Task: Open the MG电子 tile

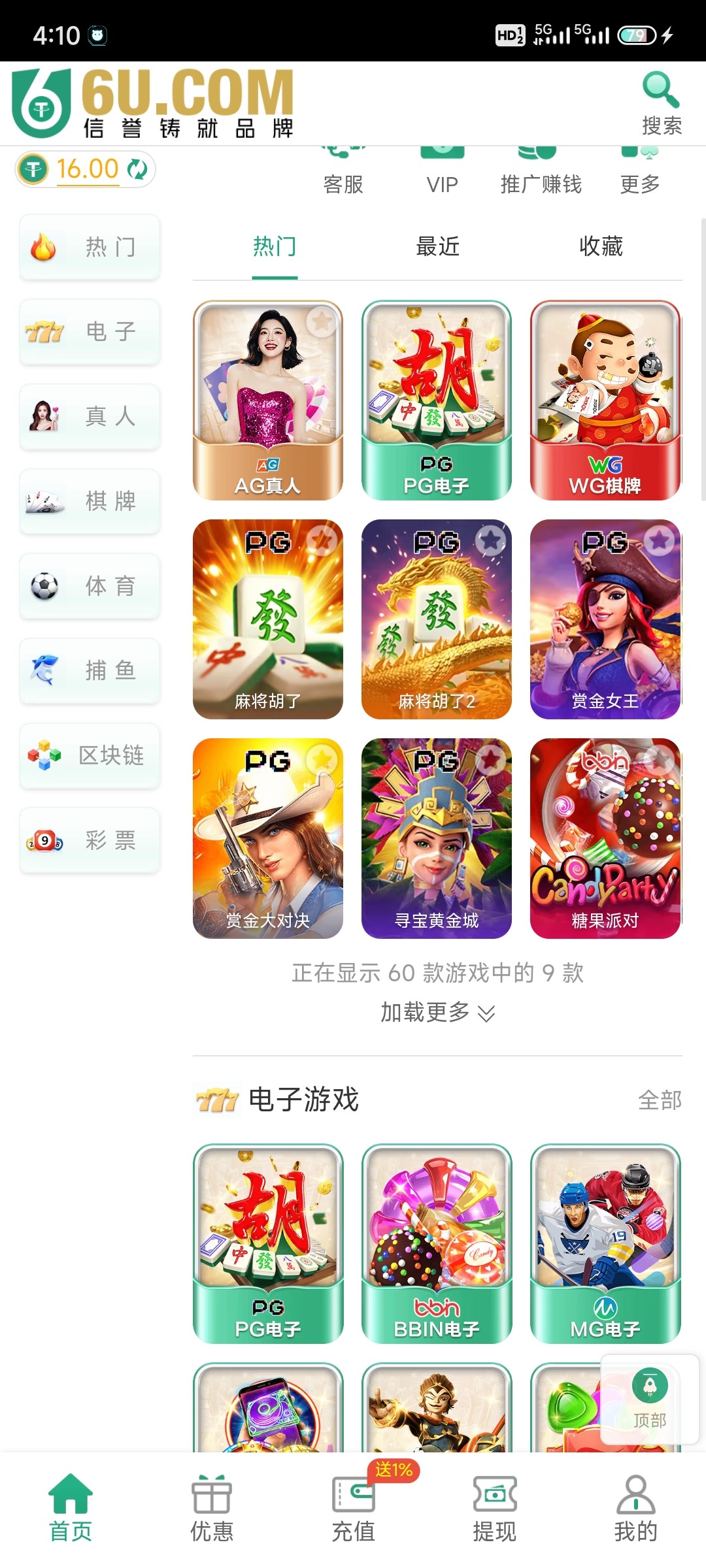Action: [x=605, y=1243]
